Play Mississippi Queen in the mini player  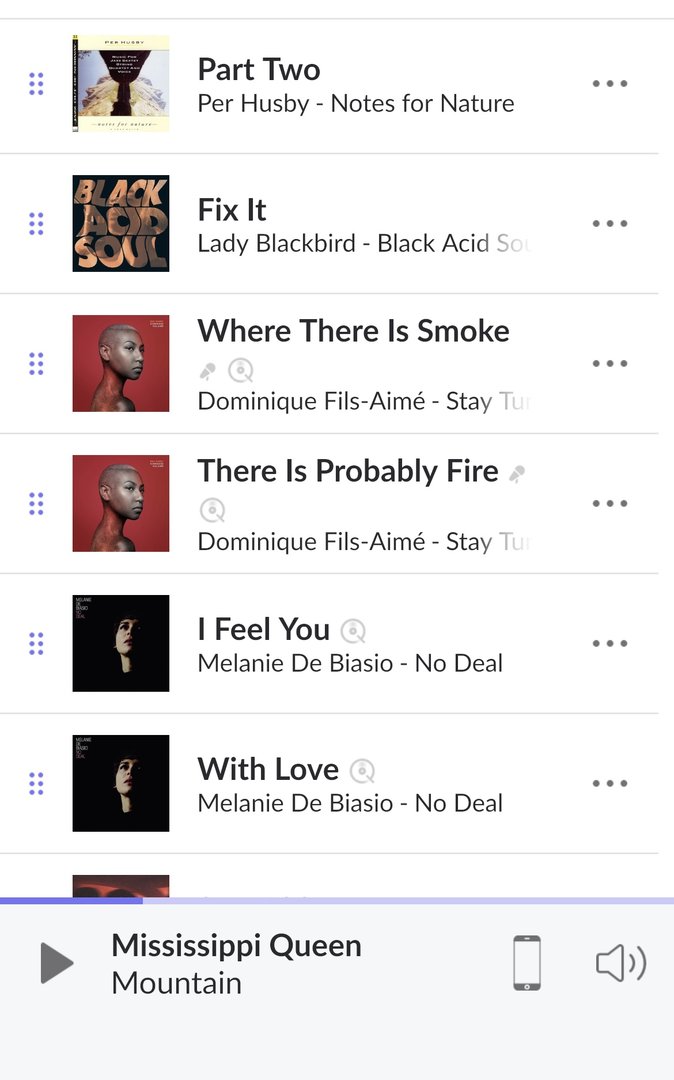[57, 963]
